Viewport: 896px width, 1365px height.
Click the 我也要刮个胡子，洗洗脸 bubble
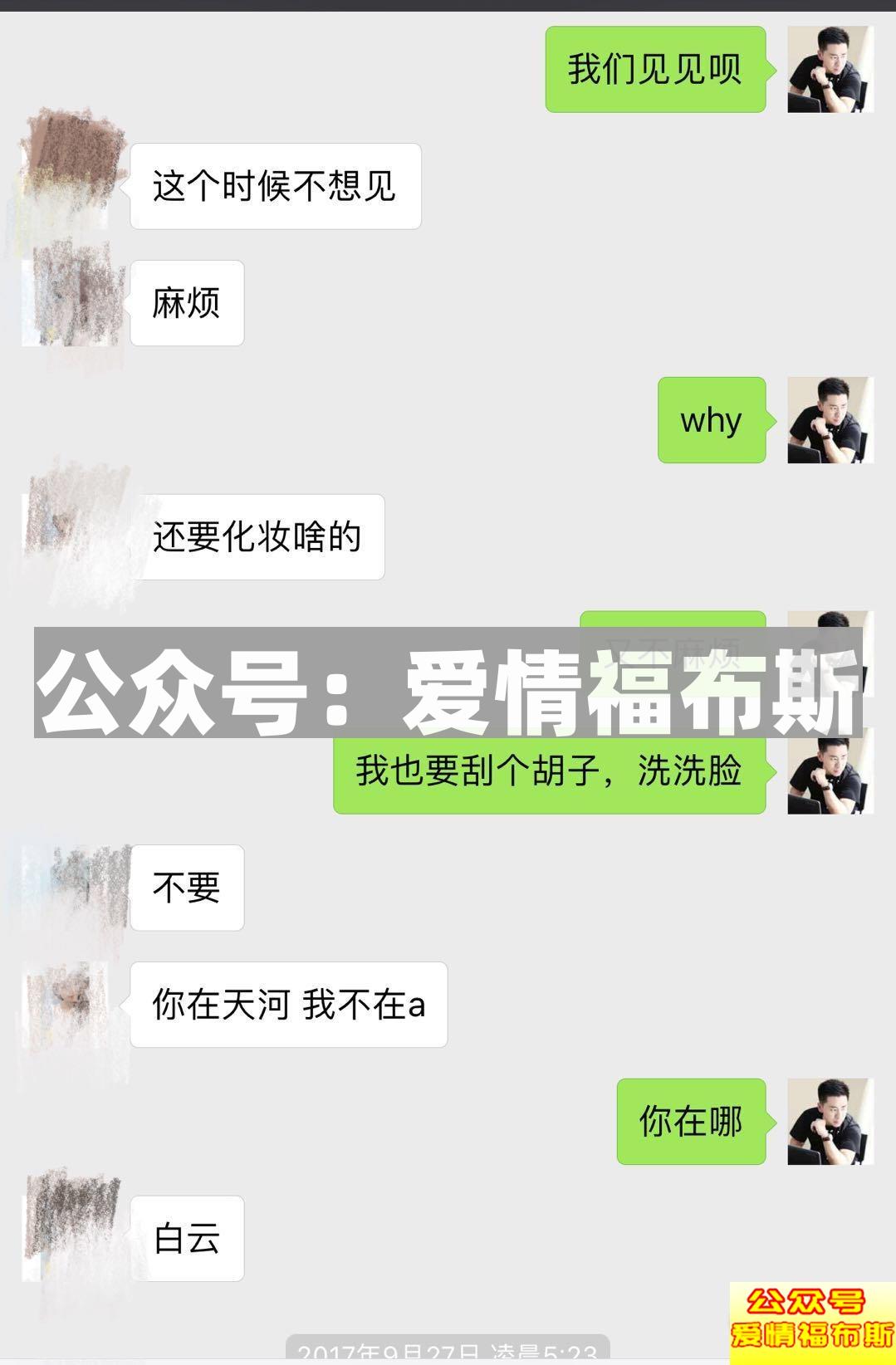pos(550,773)
